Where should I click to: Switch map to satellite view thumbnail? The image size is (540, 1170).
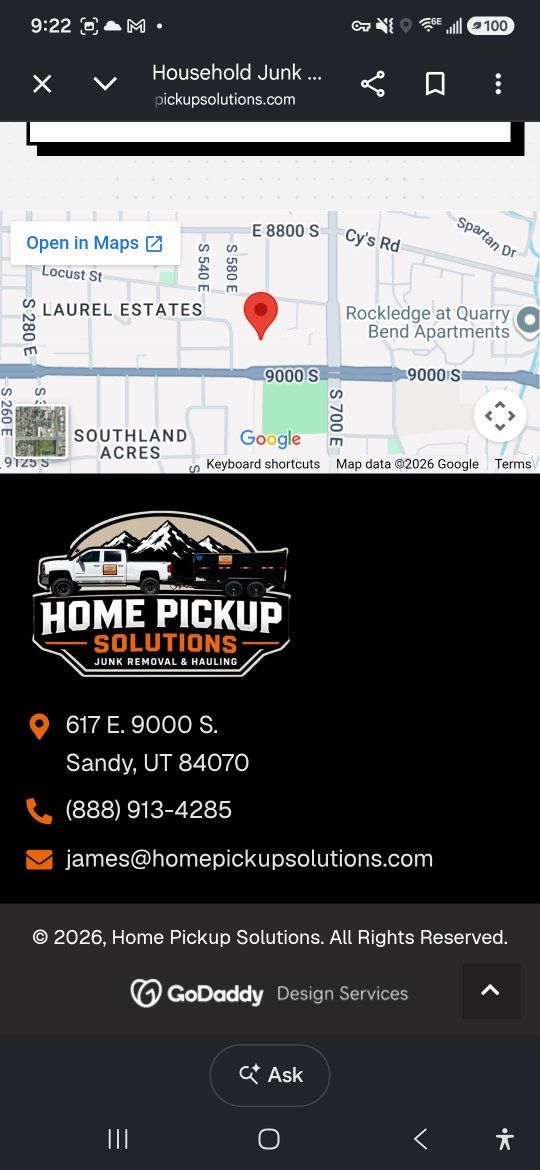pos(40,431)
